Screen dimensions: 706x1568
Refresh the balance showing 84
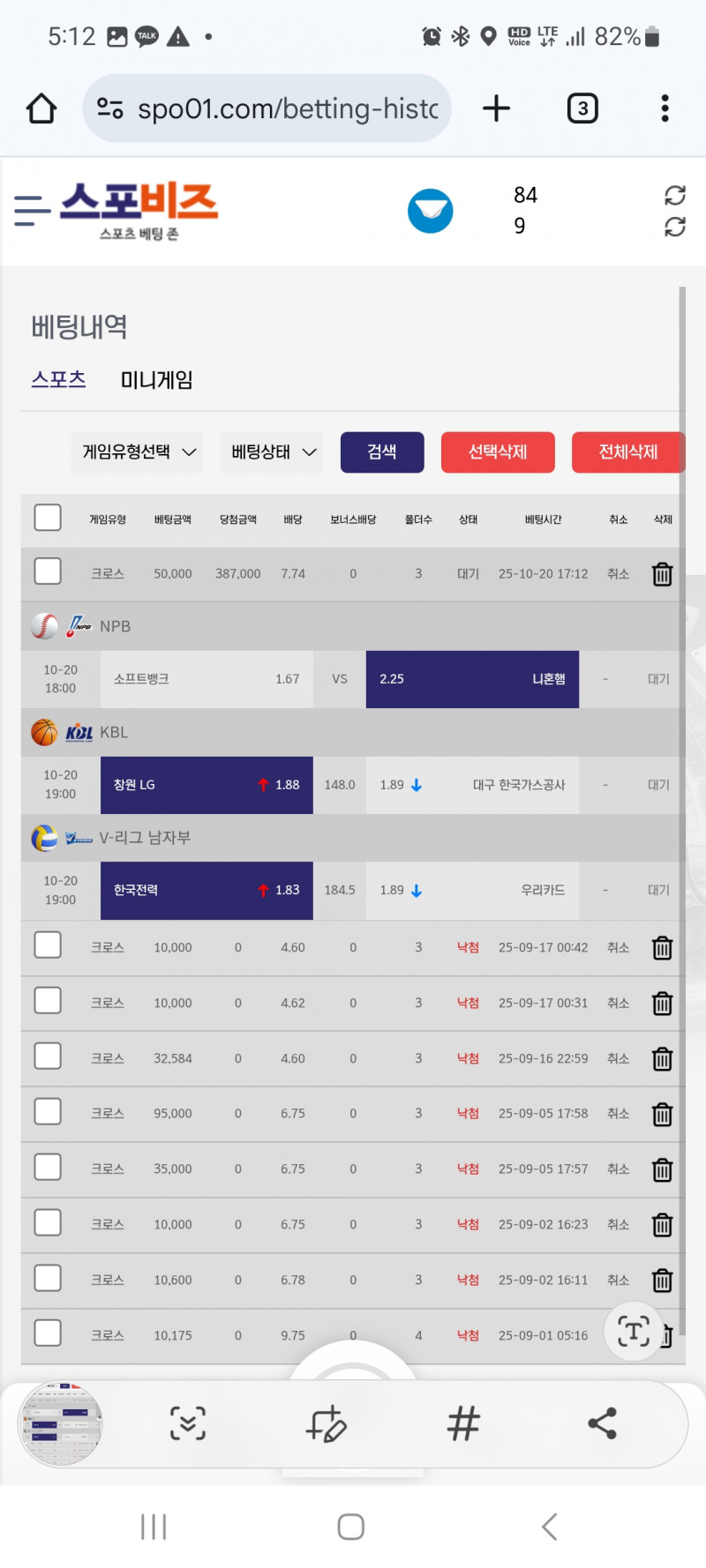click(x=674, y=195)
